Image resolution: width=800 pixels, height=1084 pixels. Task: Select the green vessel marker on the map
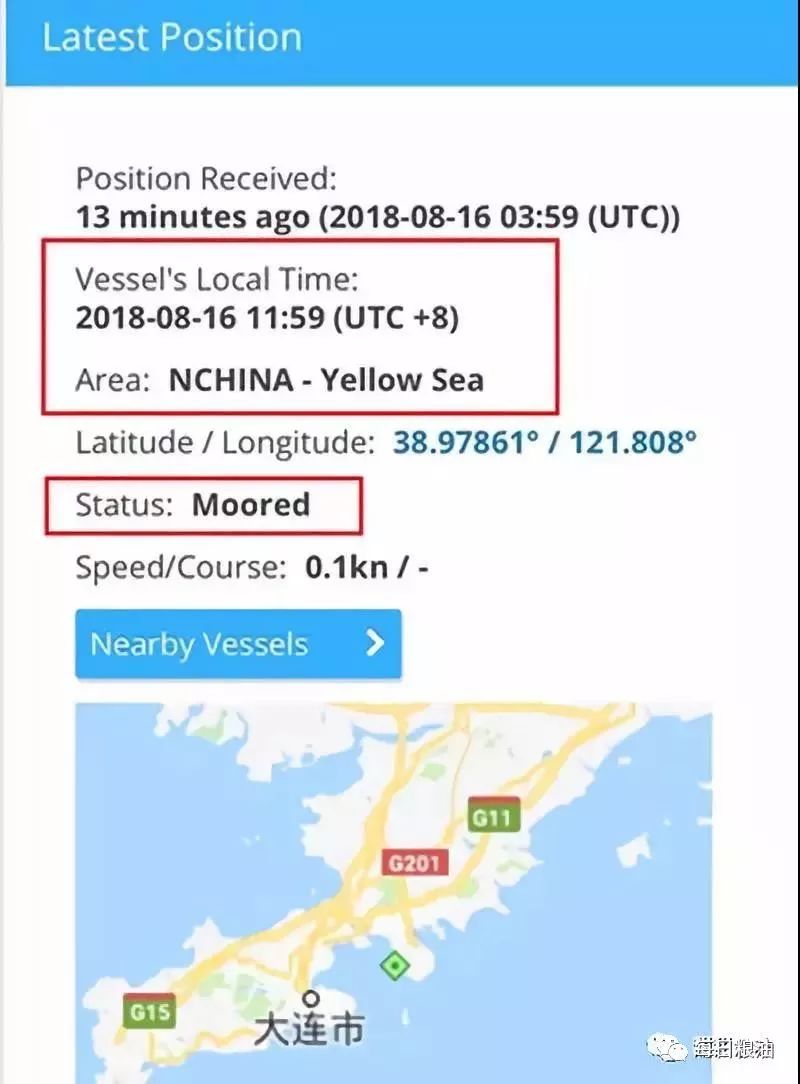(x=396, y=966)
